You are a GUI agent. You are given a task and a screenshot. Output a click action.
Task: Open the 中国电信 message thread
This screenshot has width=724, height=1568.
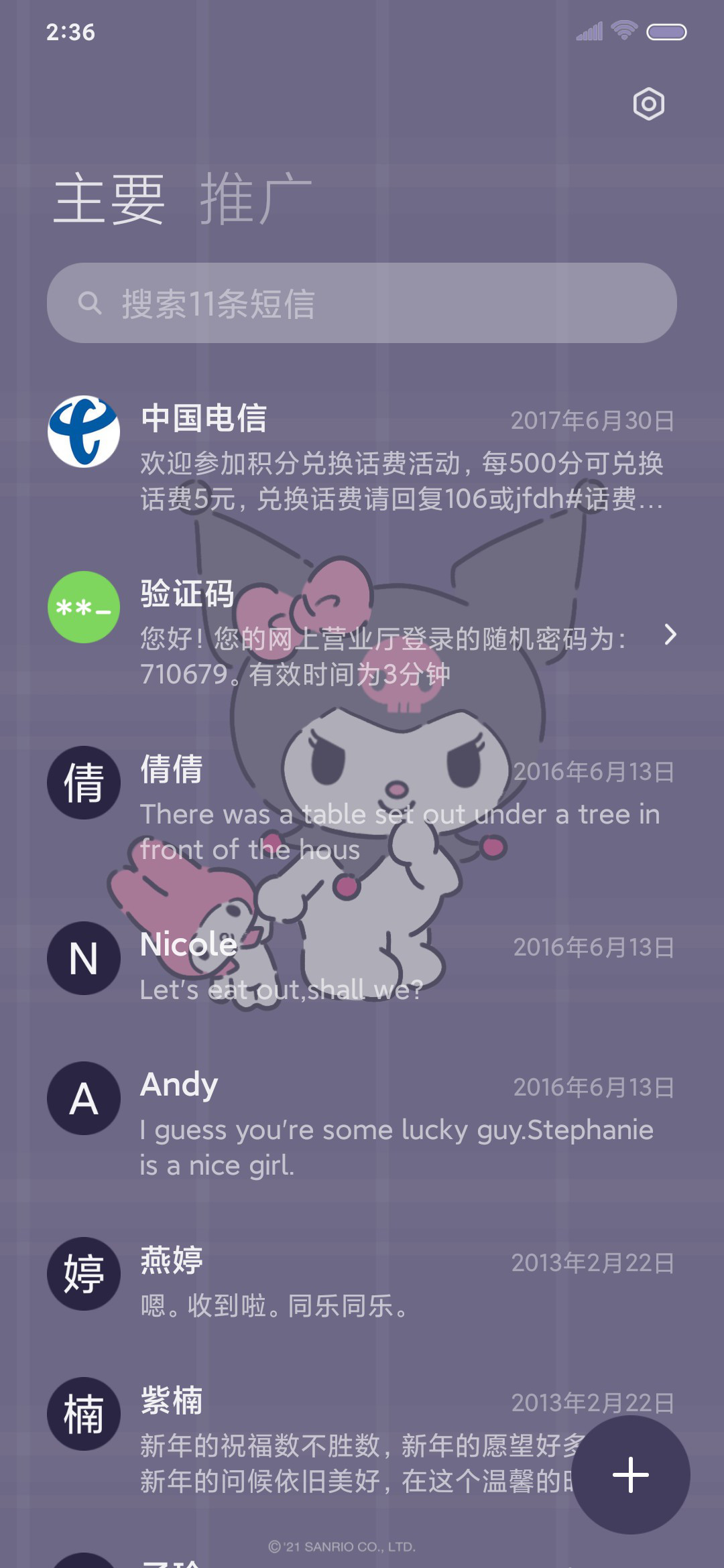tap(362, 456)
